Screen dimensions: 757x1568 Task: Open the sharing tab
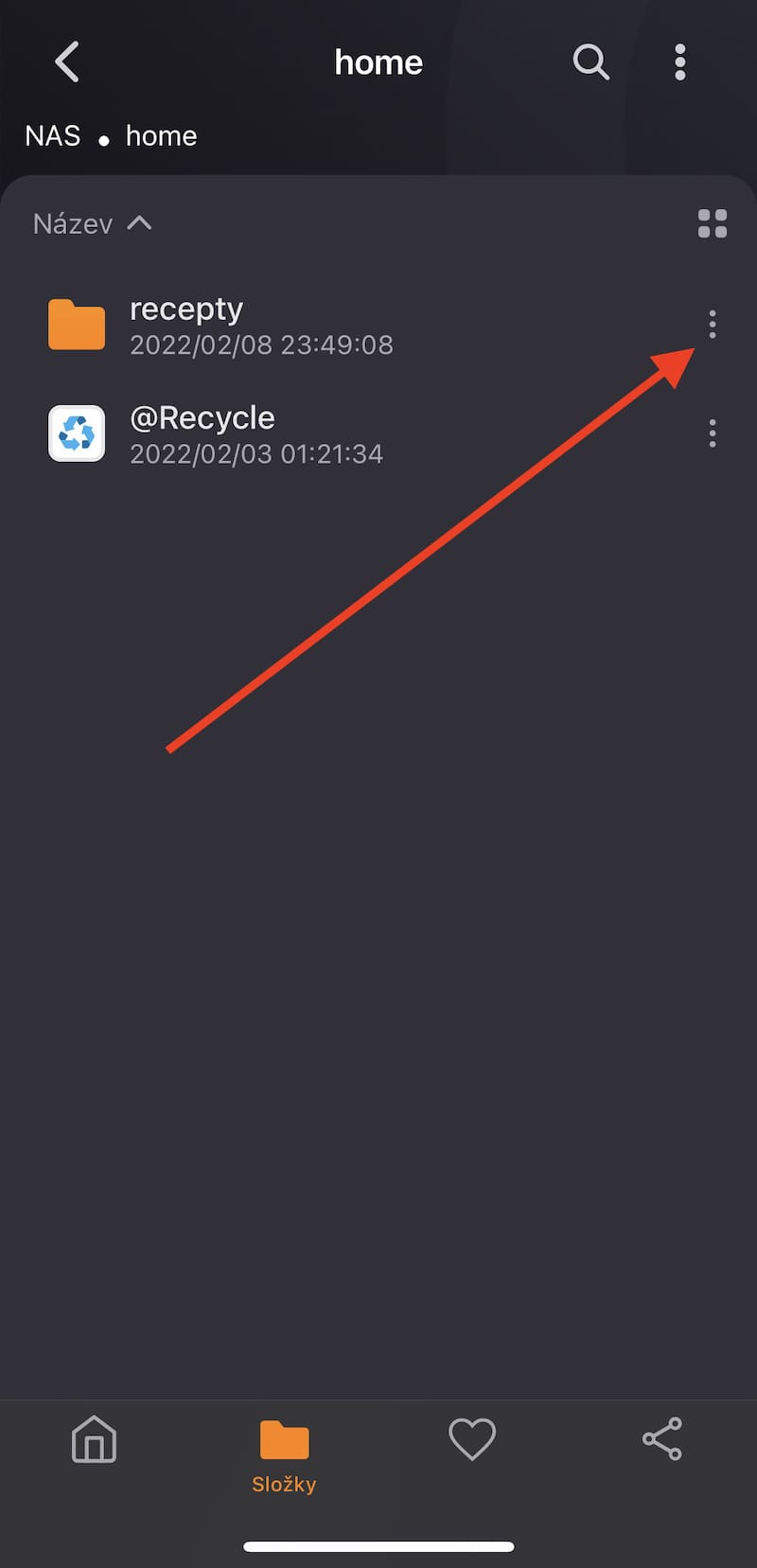[661, 1439]
